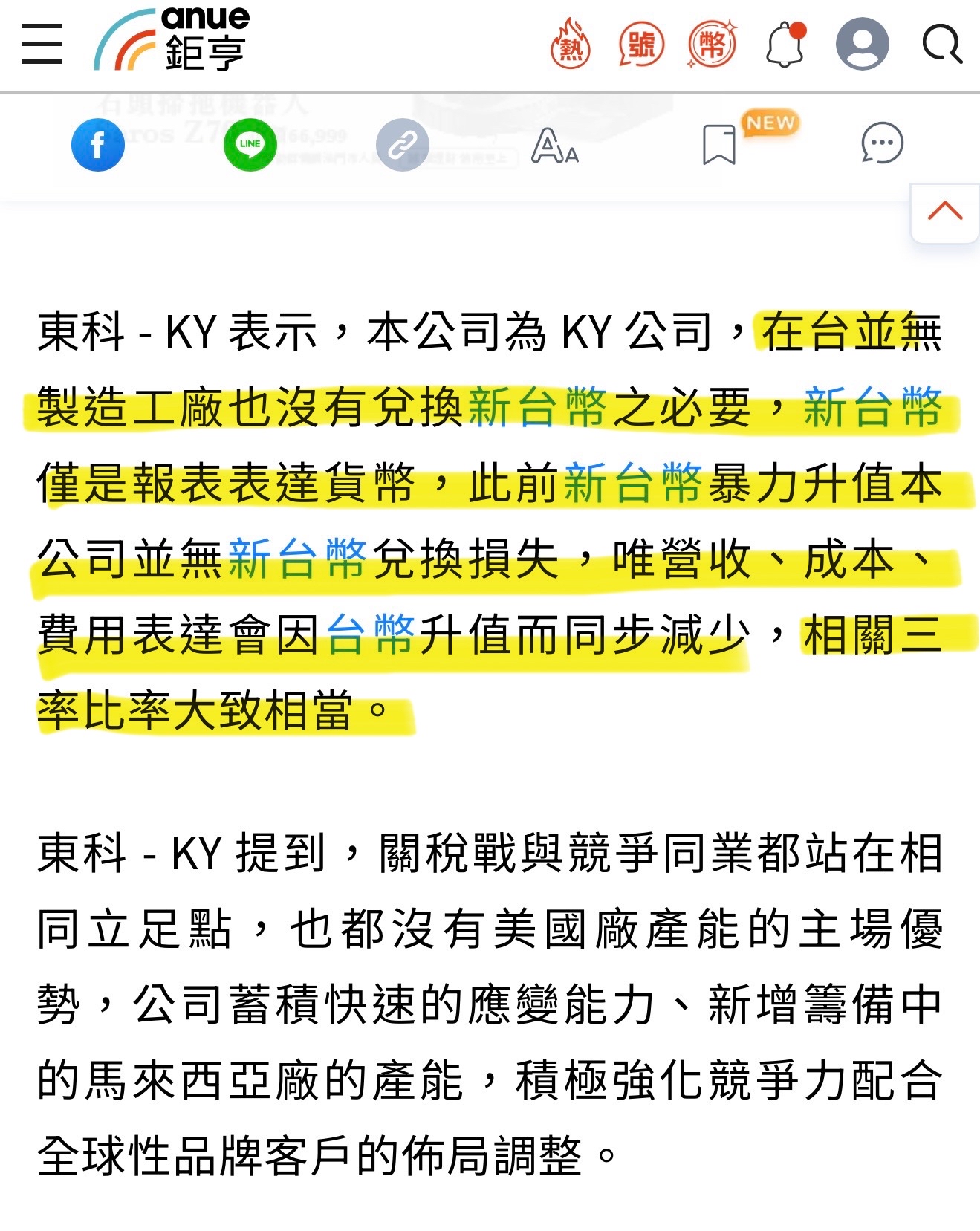
Task: Open the search magnifier
Action: point(942,45)
